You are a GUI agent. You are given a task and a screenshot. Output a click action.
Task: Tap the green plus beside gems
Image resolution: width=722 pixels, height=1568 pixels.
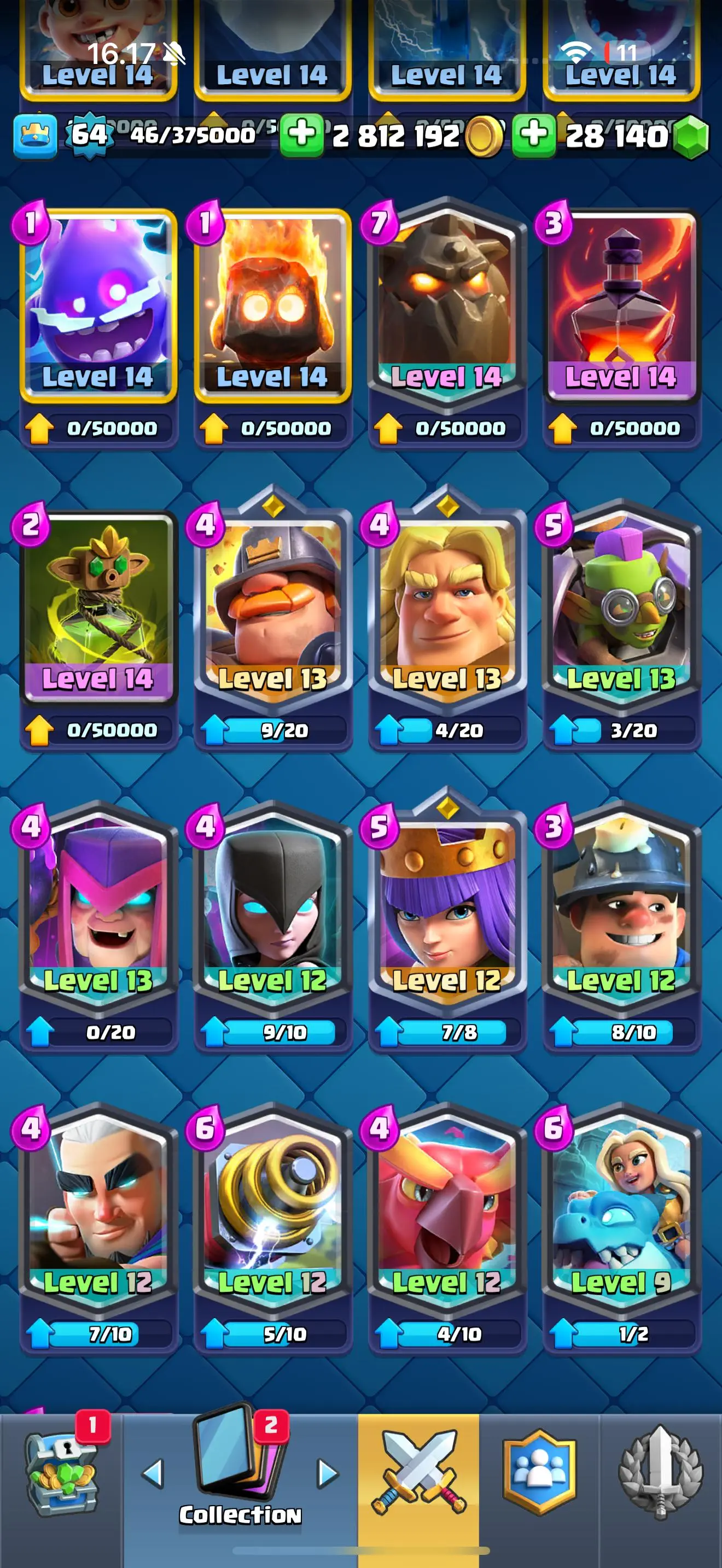(x=533, y=134)
